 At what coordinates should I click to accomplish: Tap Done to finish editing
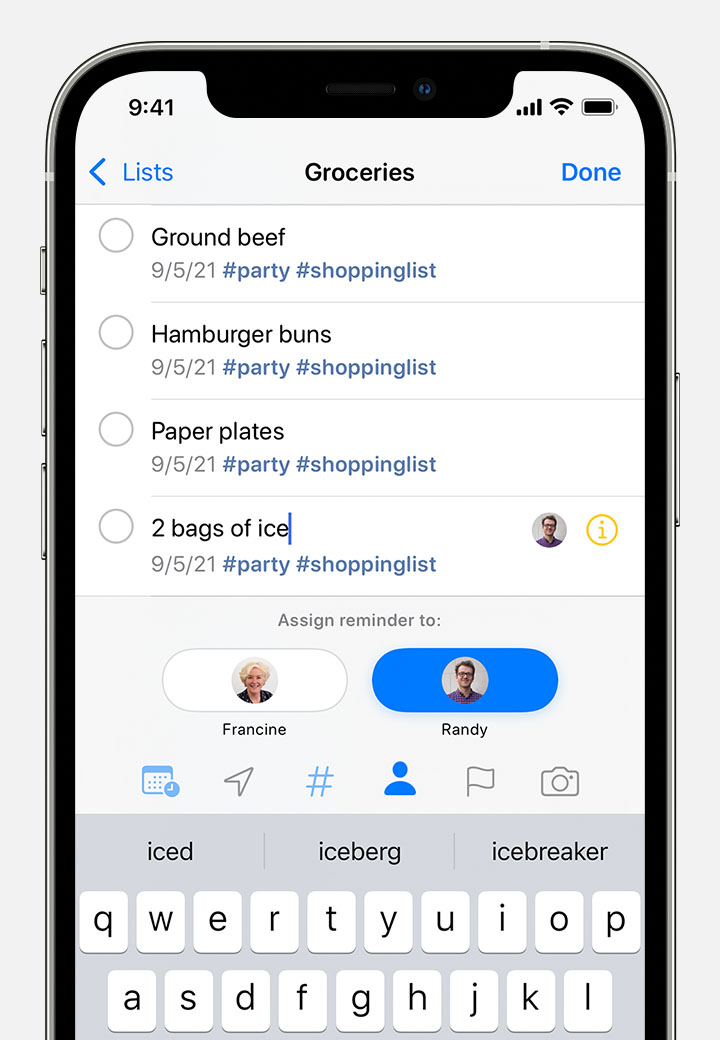point(590,172)
